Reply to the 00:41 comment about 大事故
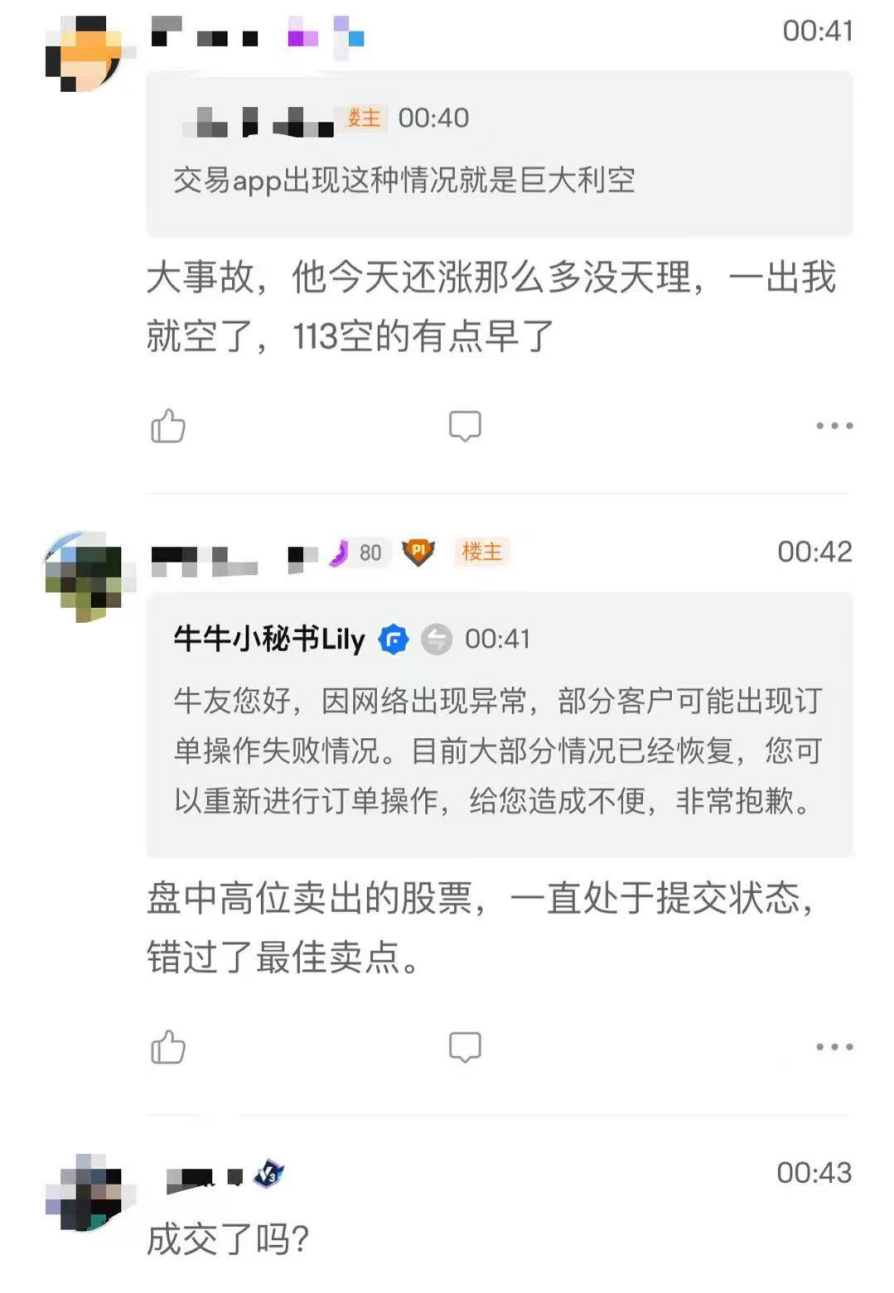This screenshot has width=894, height=1293. [x=465, y=427]
